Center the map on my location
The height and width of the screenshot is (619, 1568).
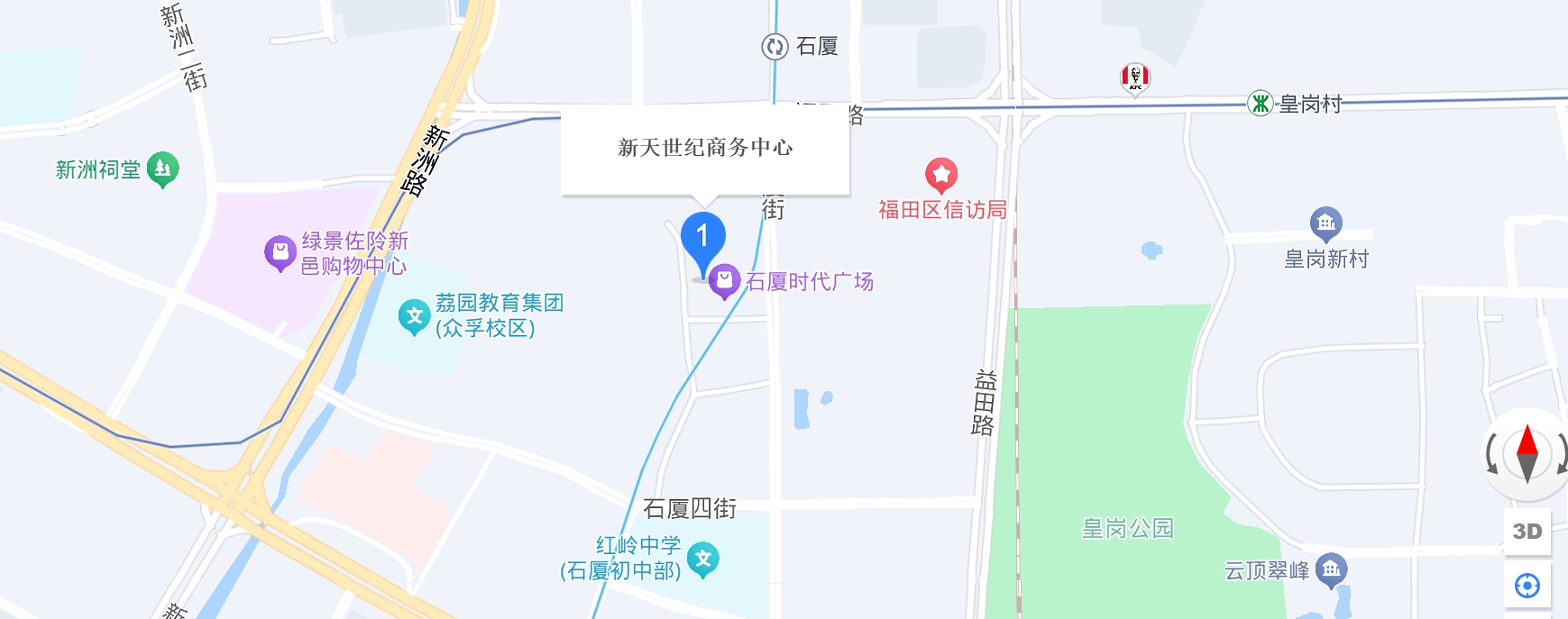click(x=1527, y=587)
